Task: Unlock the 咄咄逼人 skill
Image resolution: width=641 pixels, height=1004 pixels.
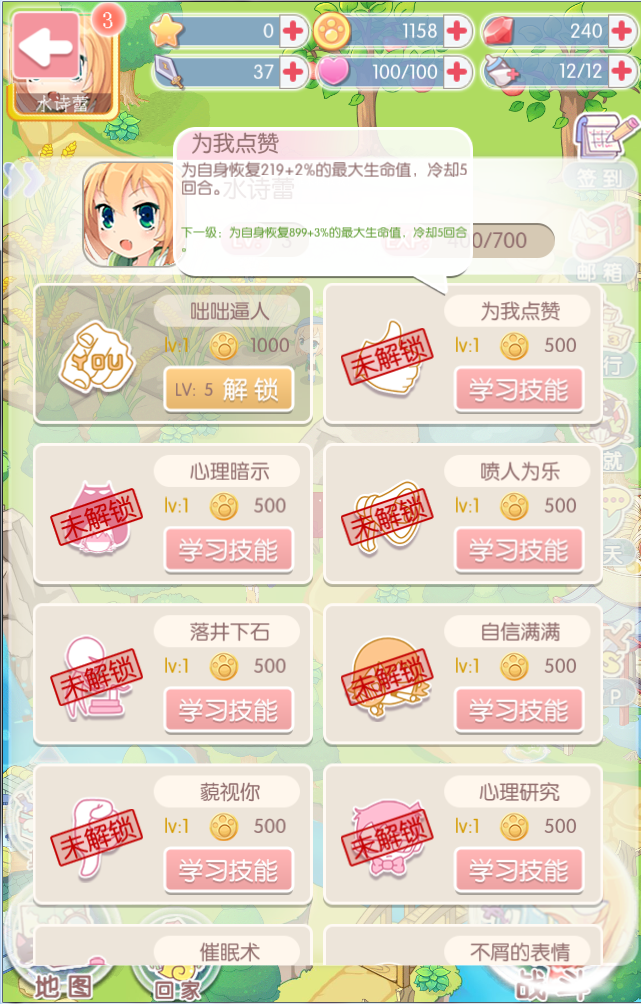Action: pos(229,389)
